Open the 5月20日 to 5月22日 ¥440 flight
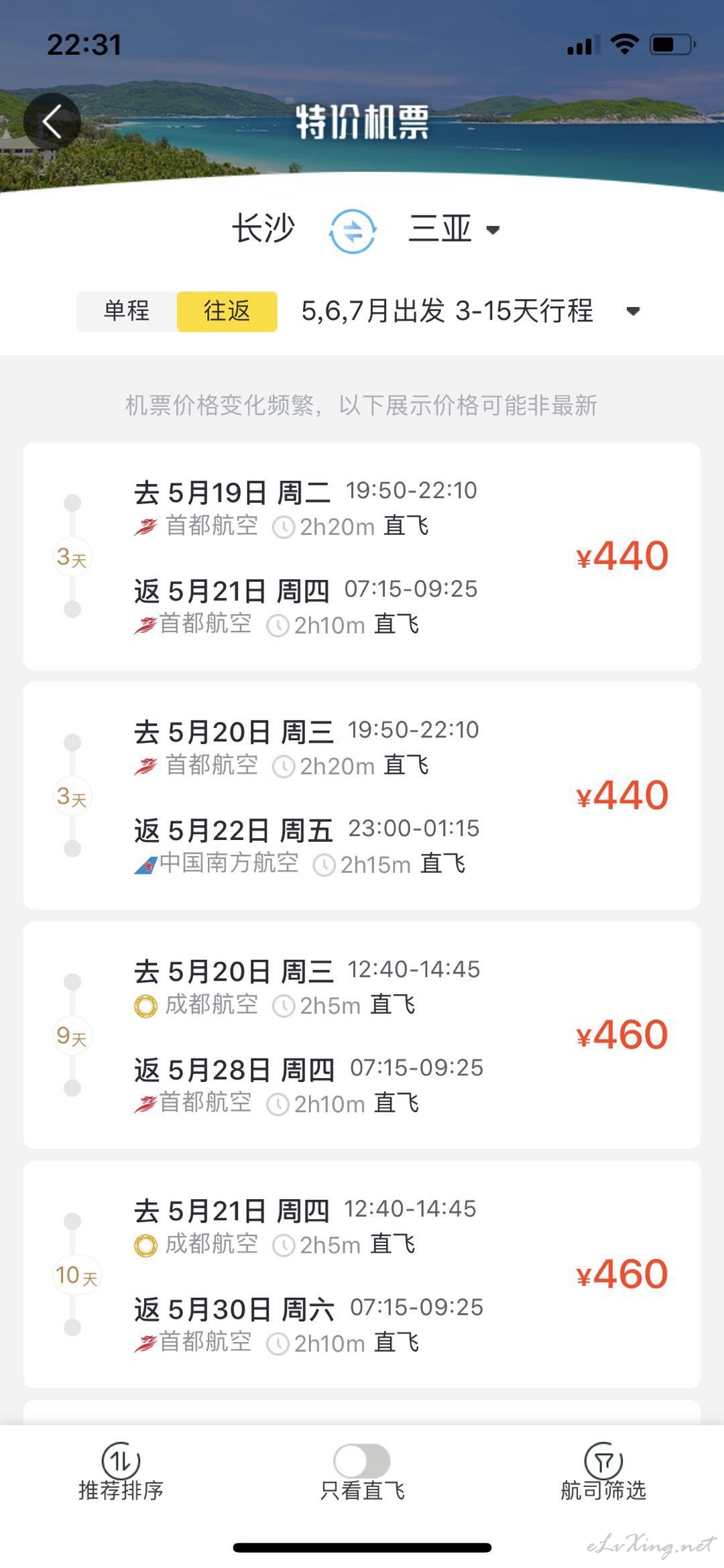Screen dimensions: 724x1568 coord(362,795)
